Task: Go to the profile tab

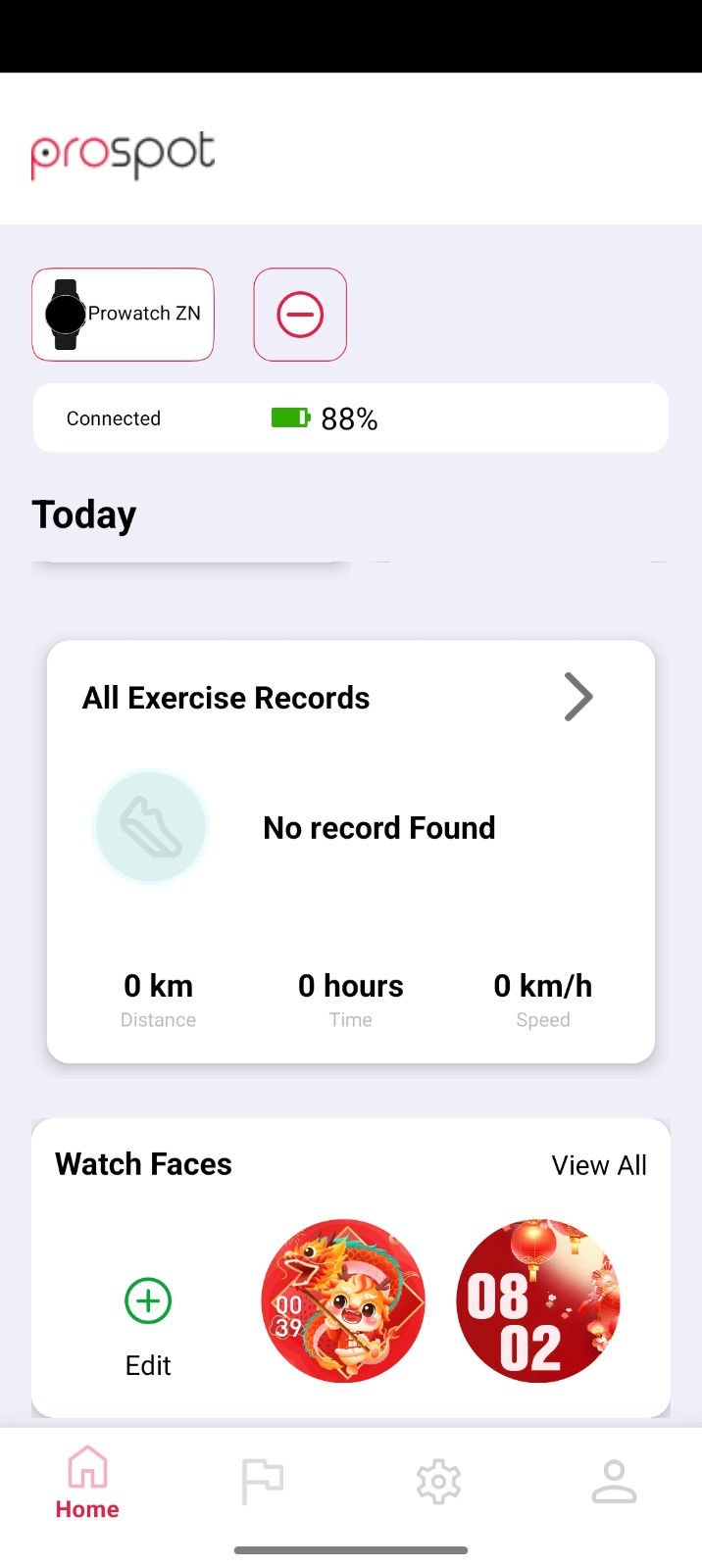Action: (614, 1482)
